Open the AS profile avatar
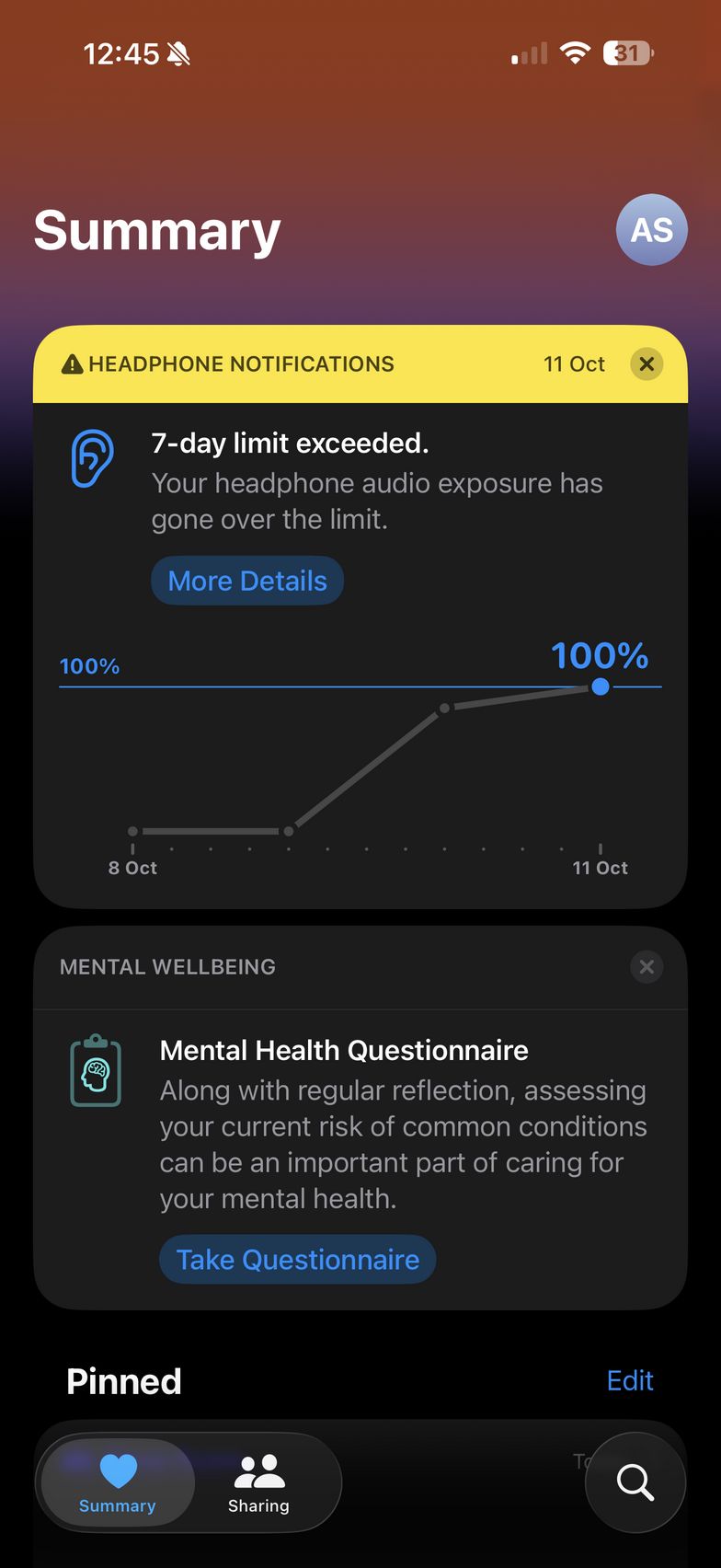The height and width of the screenshot is (1568, 721). point(651,229)
